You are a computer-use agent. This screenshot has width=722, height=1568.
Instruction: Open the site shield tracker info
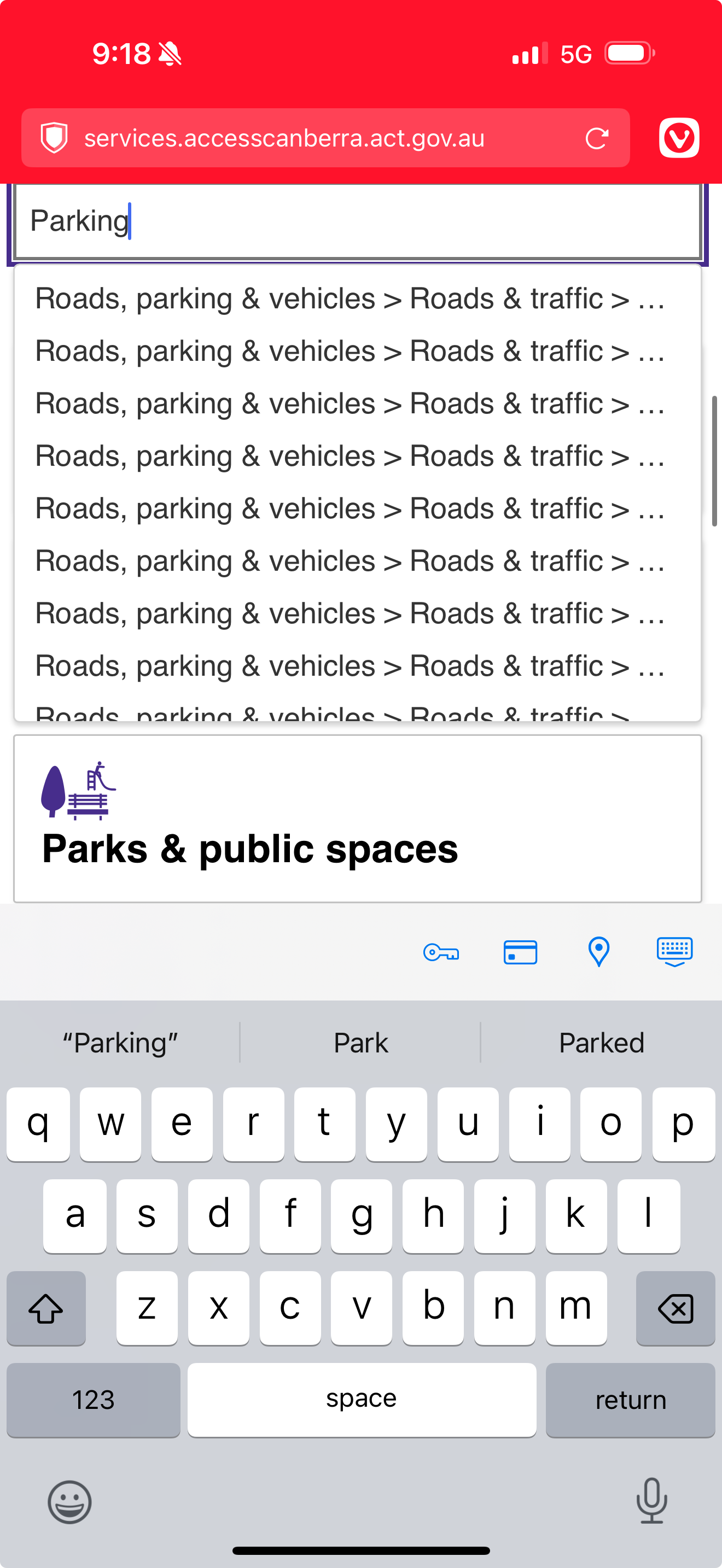(x=54, y=138)
